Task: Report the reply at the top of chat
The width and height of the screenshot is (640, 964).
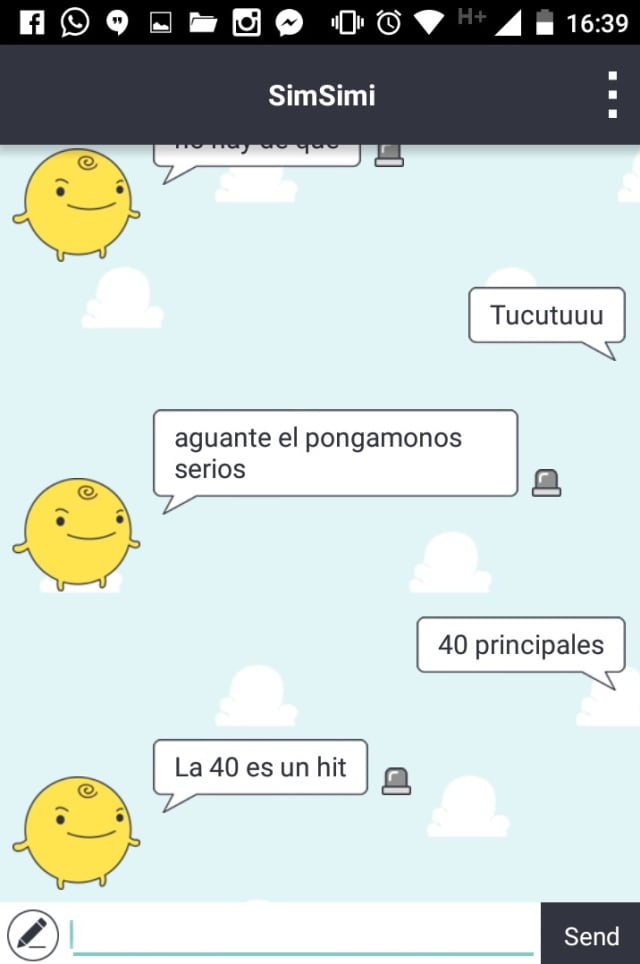Action: (x=389, y=156)
